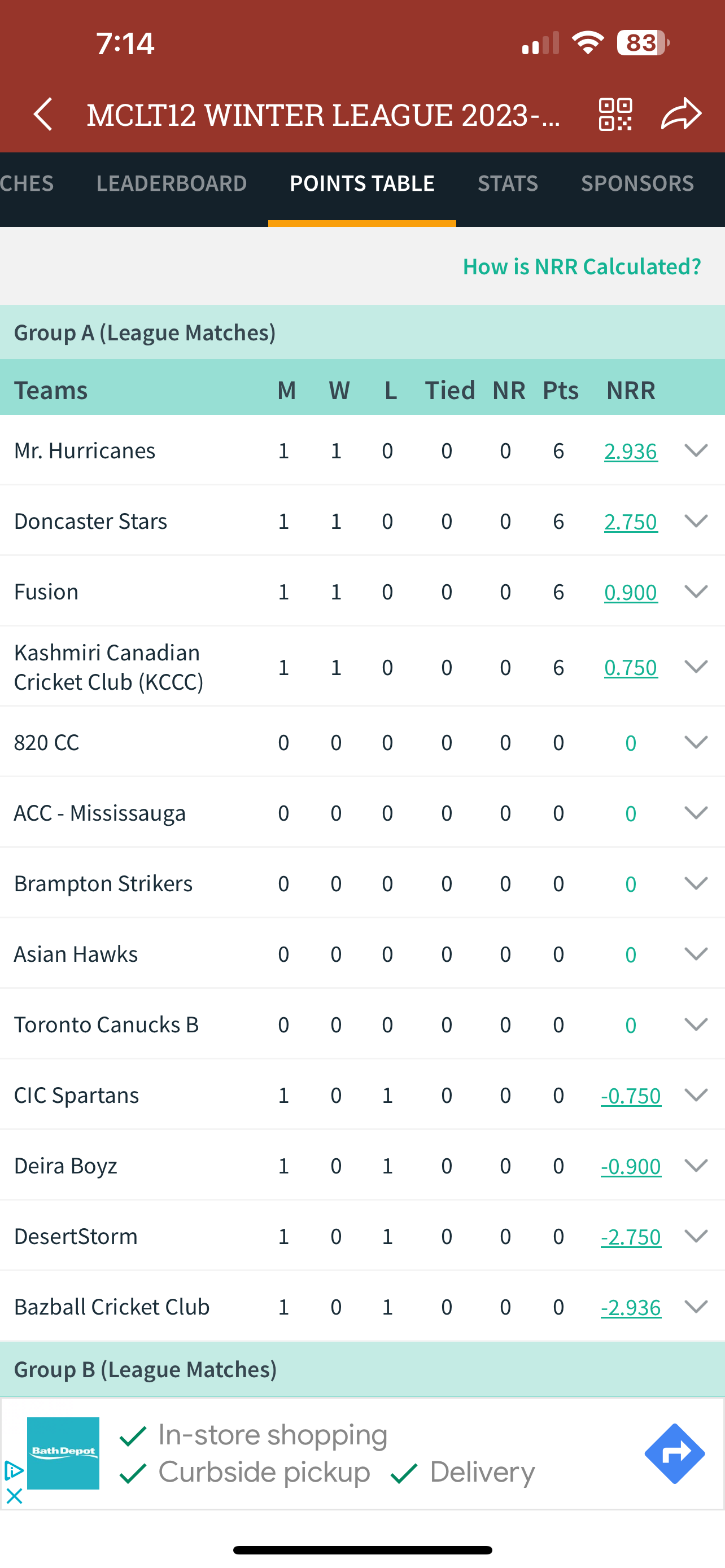Expand the 820 CC row chevron
Image resolution: width=725 pixels, height=1568 pixels.
point(696,742)
